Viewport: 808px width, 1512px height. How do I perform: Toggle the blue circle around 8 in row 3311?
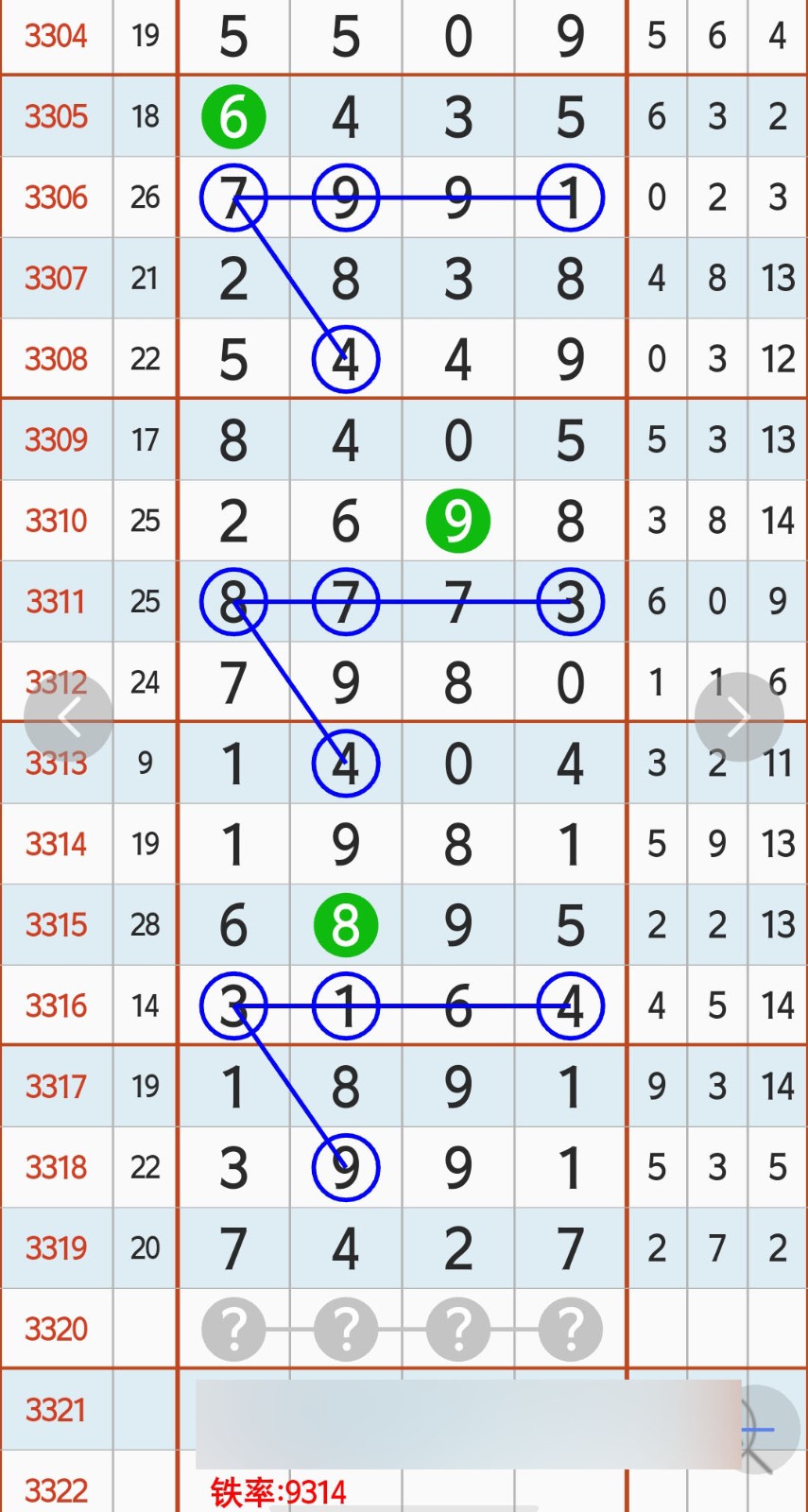(x=233, y=601)
